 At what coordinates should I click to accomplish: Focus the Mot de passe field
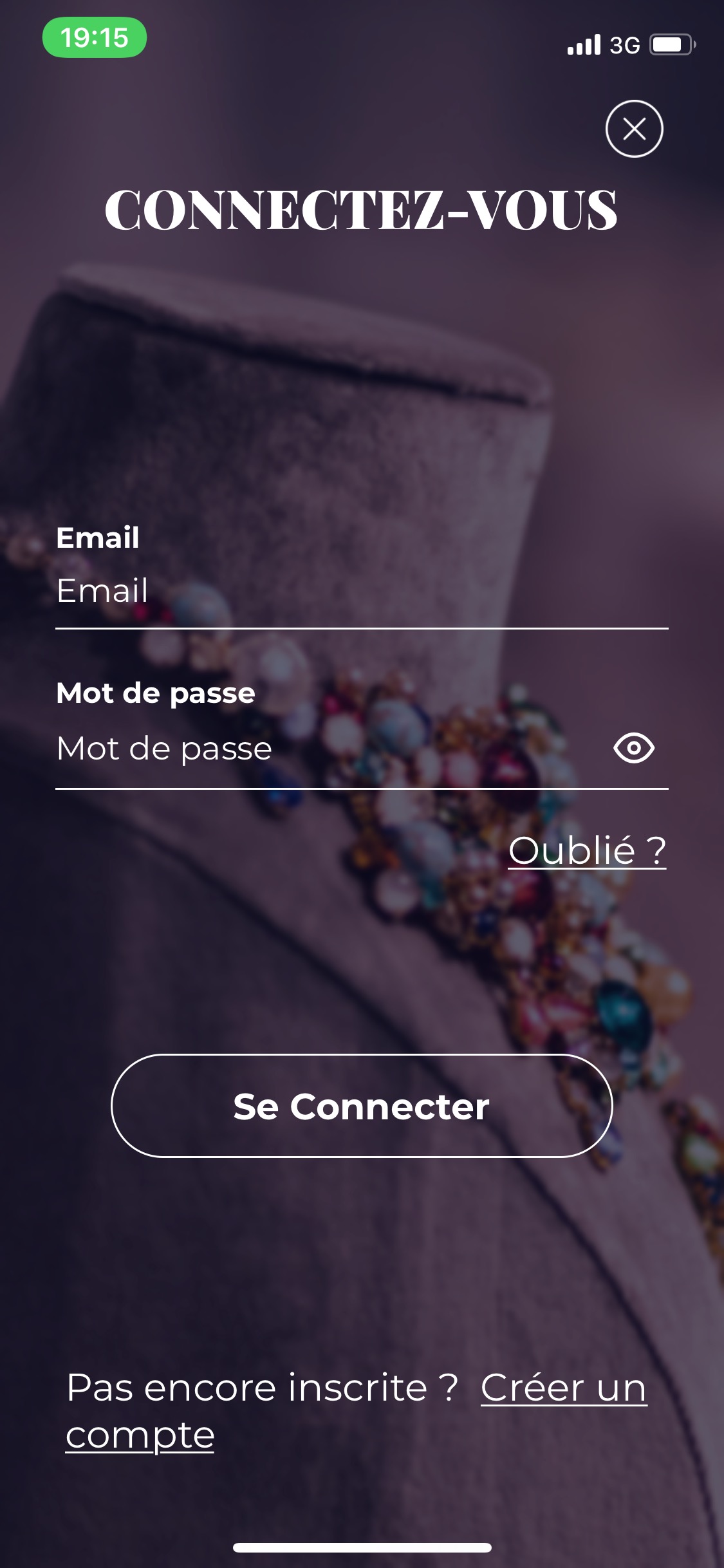click(328, 748)
